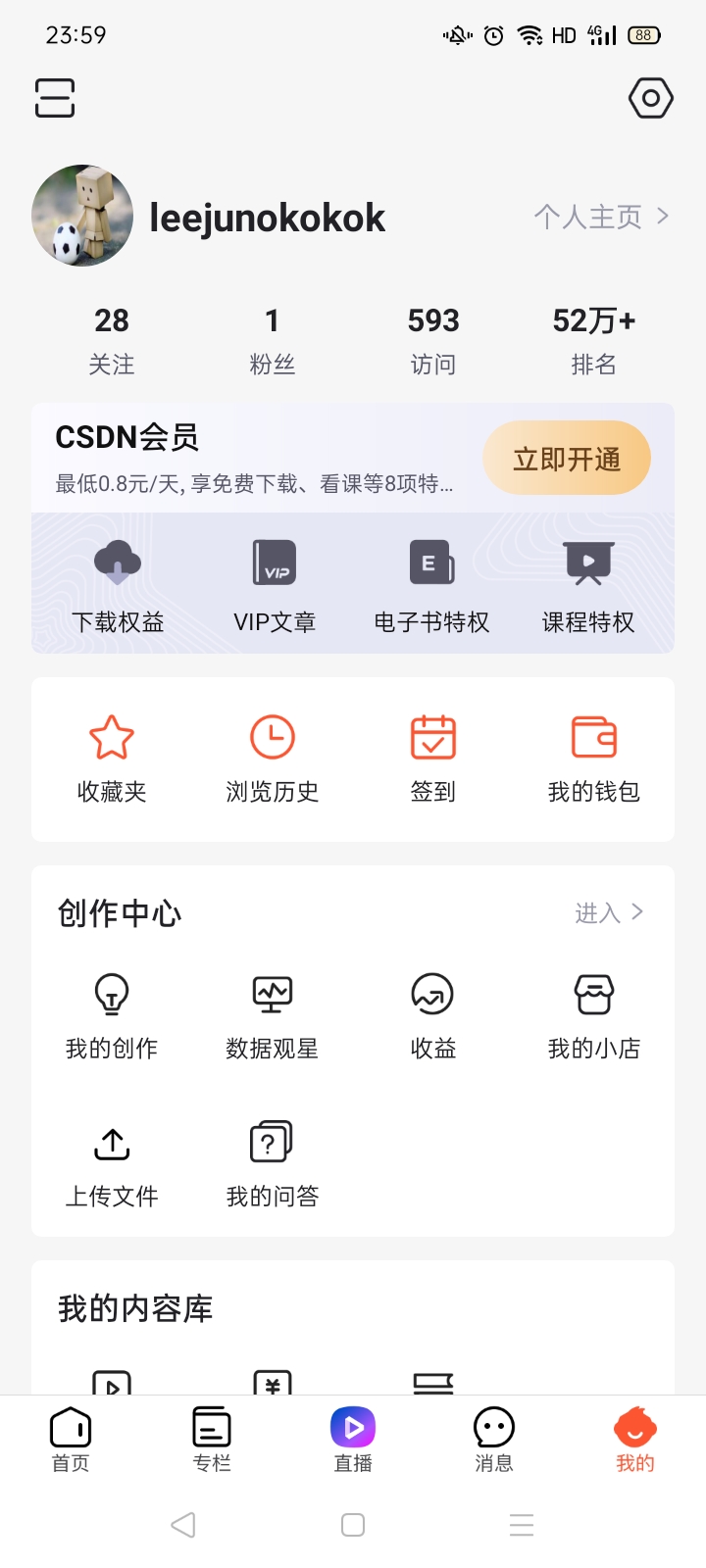
Task: Switch to the 消息 messages tab
Action: (x=494, y=1440)
